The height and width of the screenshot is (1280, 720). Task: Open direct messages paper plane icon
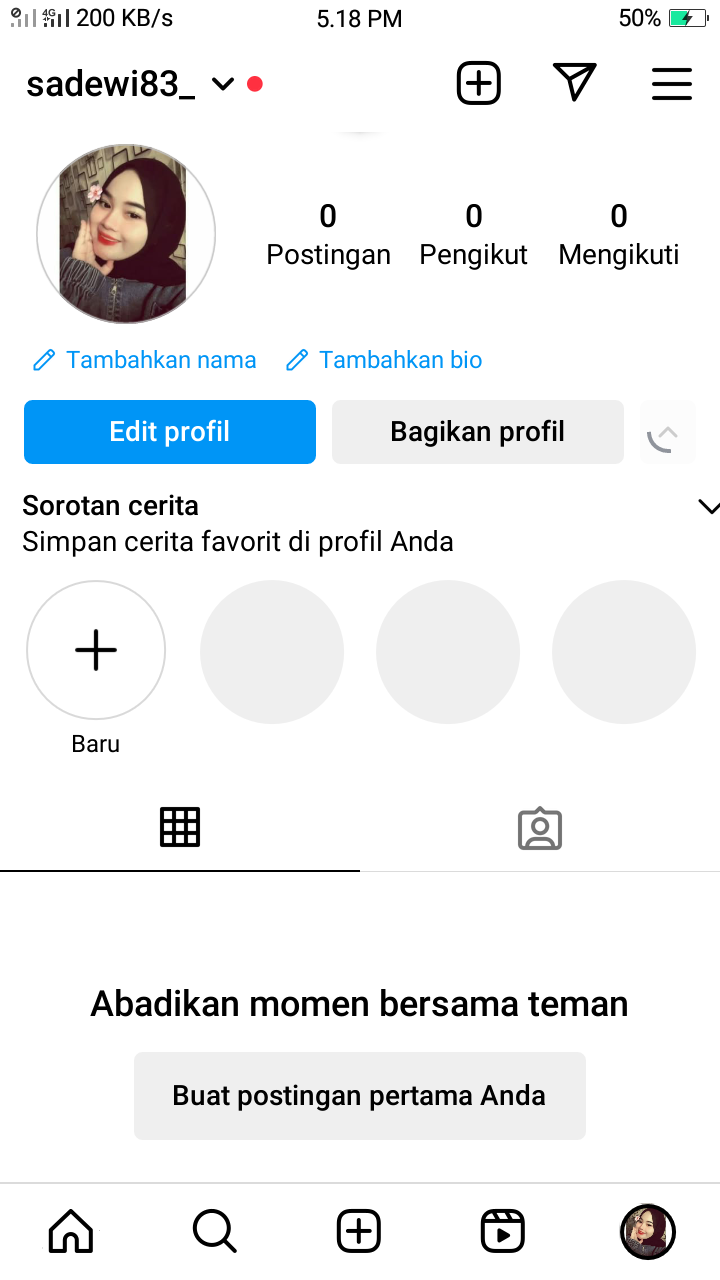(x=574, y=83)
